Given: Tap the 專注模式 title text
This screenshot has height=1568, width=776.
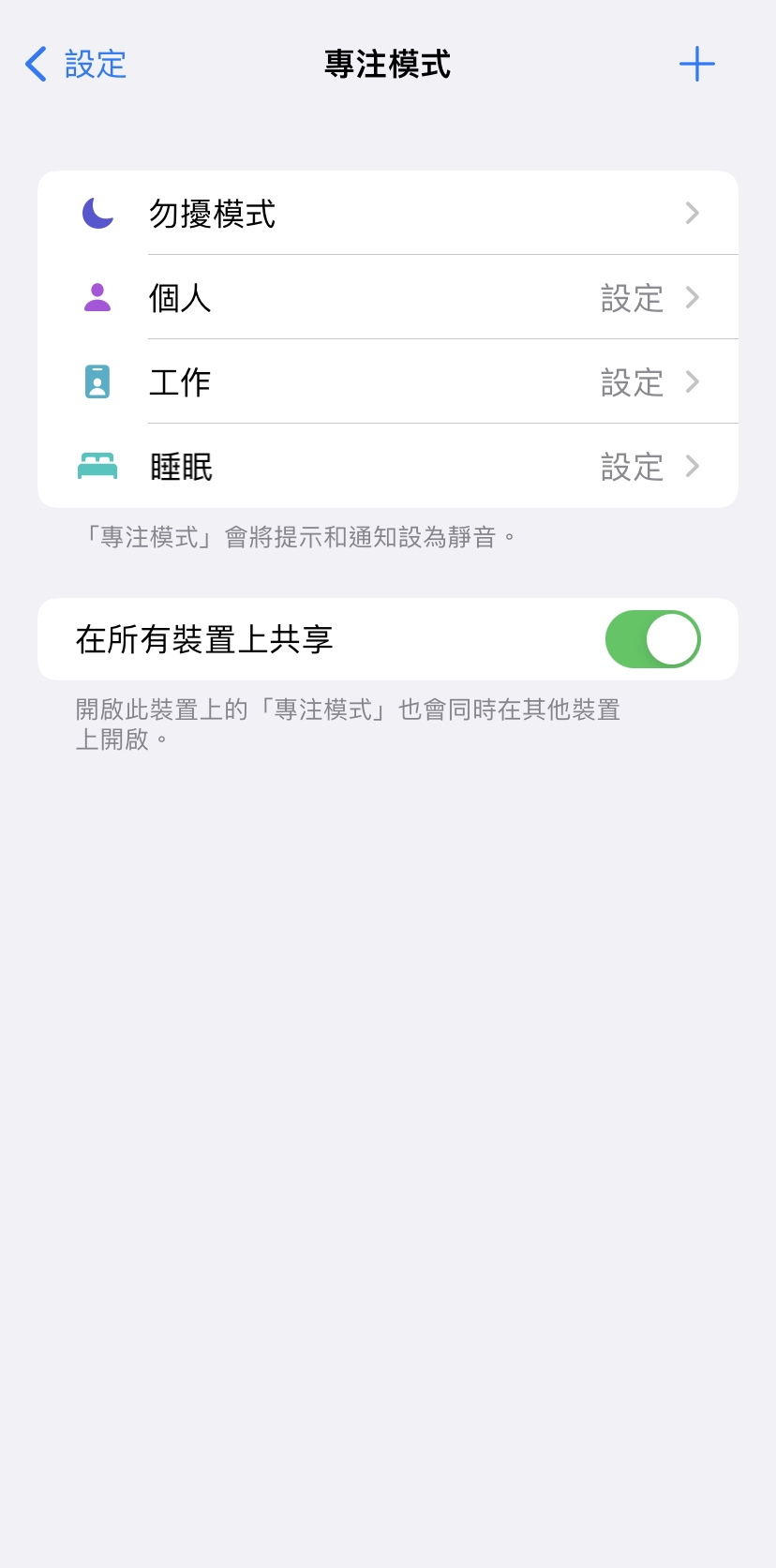Looking at the screenshot, I should point(388,64).
